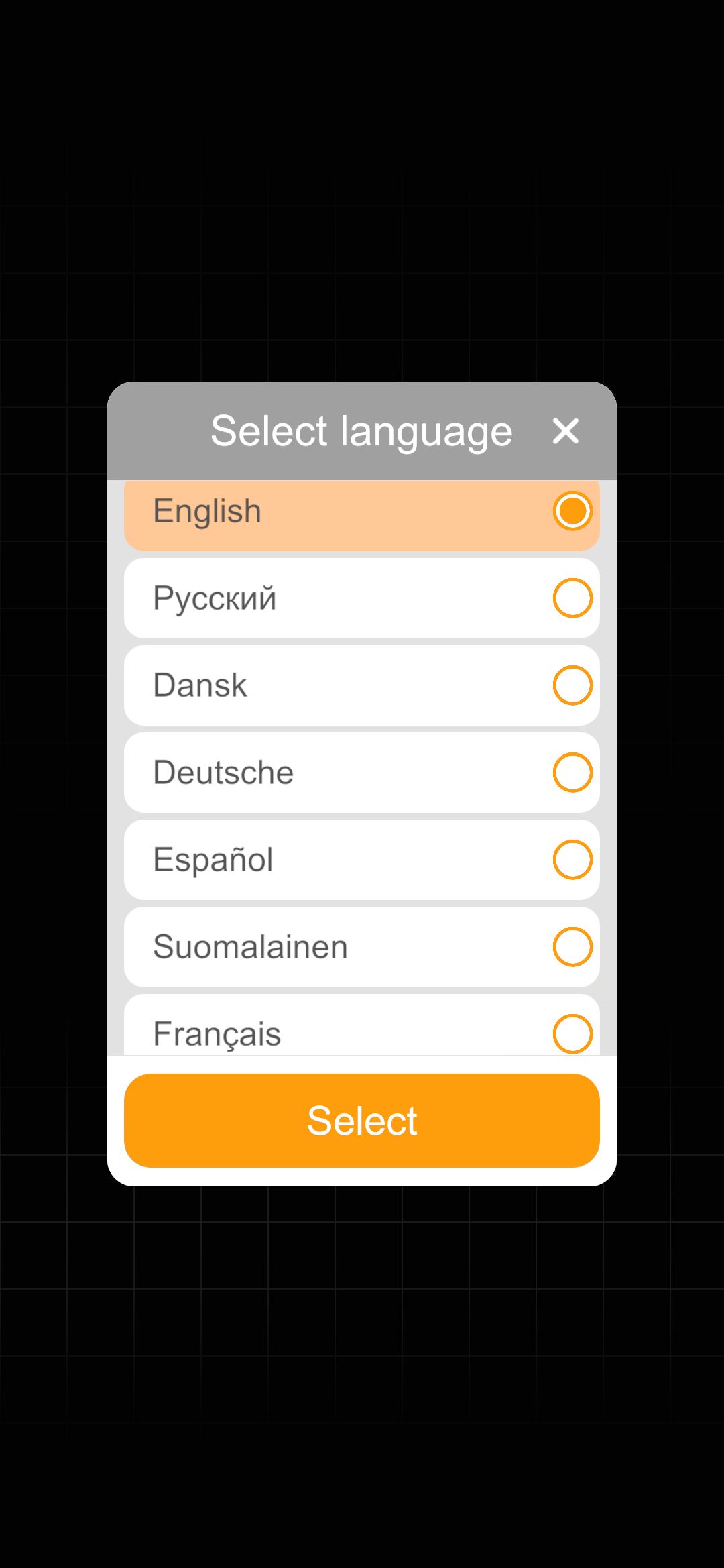Confirm with the orange Select button
This screenshot has width=724, height=1568.
click(361, 1121)
